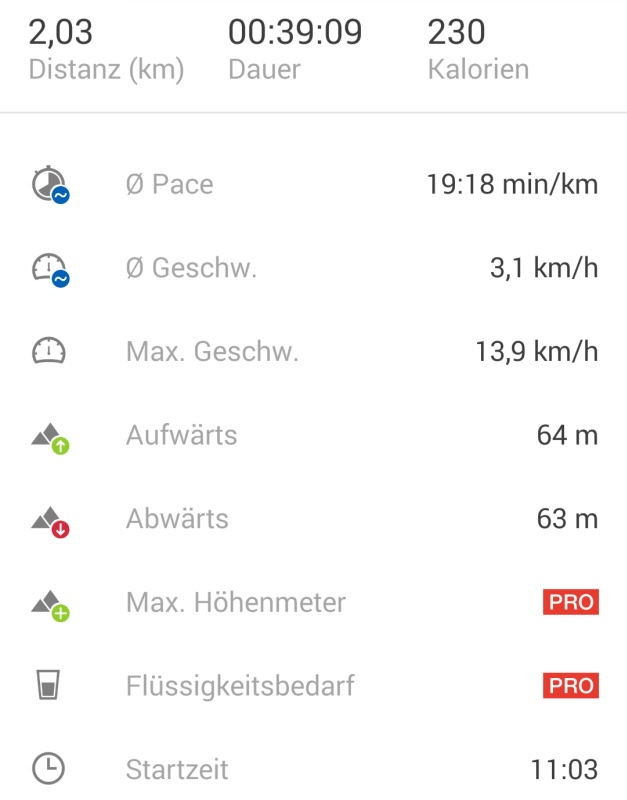Tap the PRO badge beside Max. Höhenmeter
This screenshot has height=800, width=627.
tap(570, 602)
